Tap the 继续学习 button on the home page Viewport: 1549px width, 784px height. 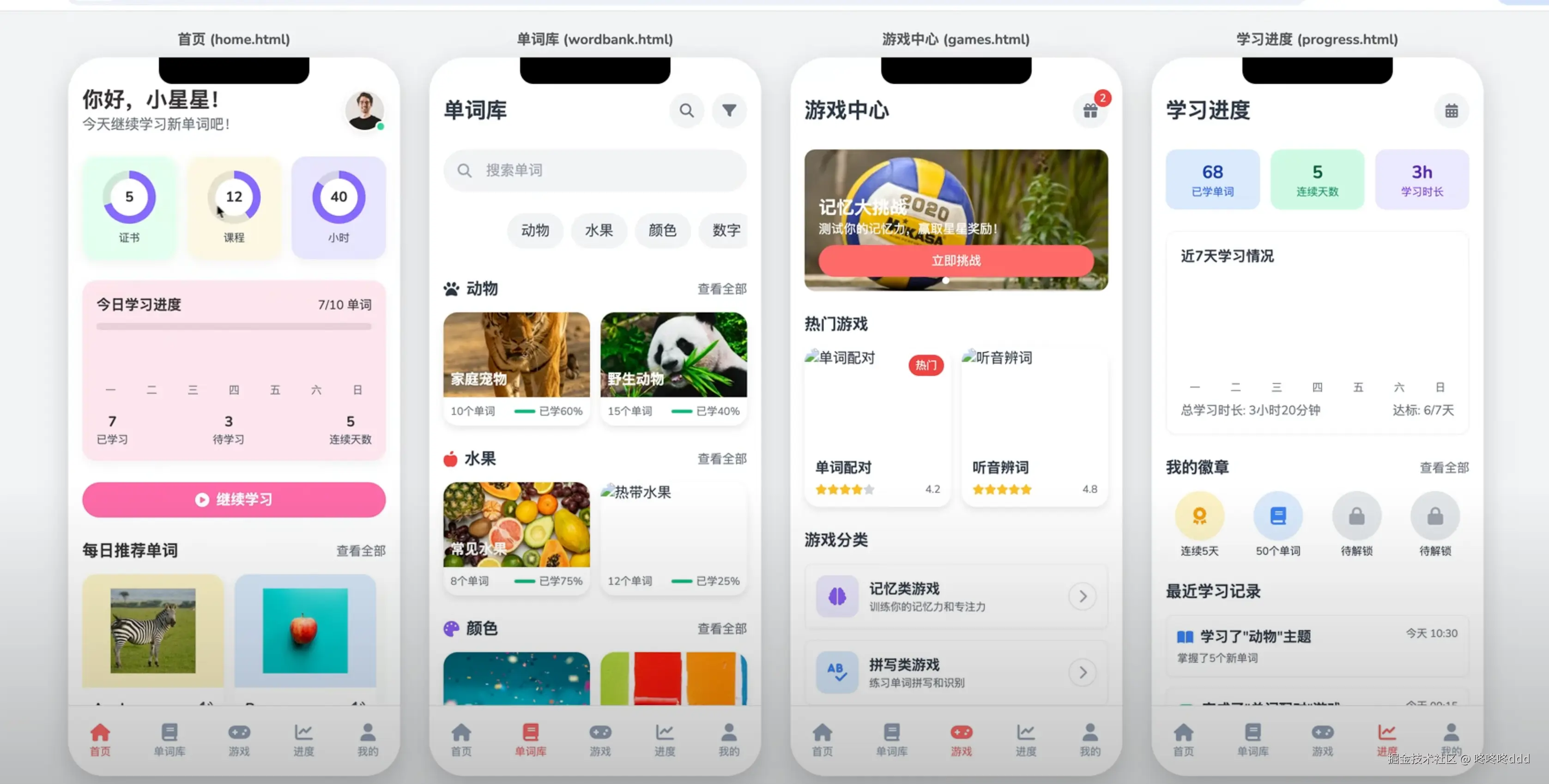[233, 500]
